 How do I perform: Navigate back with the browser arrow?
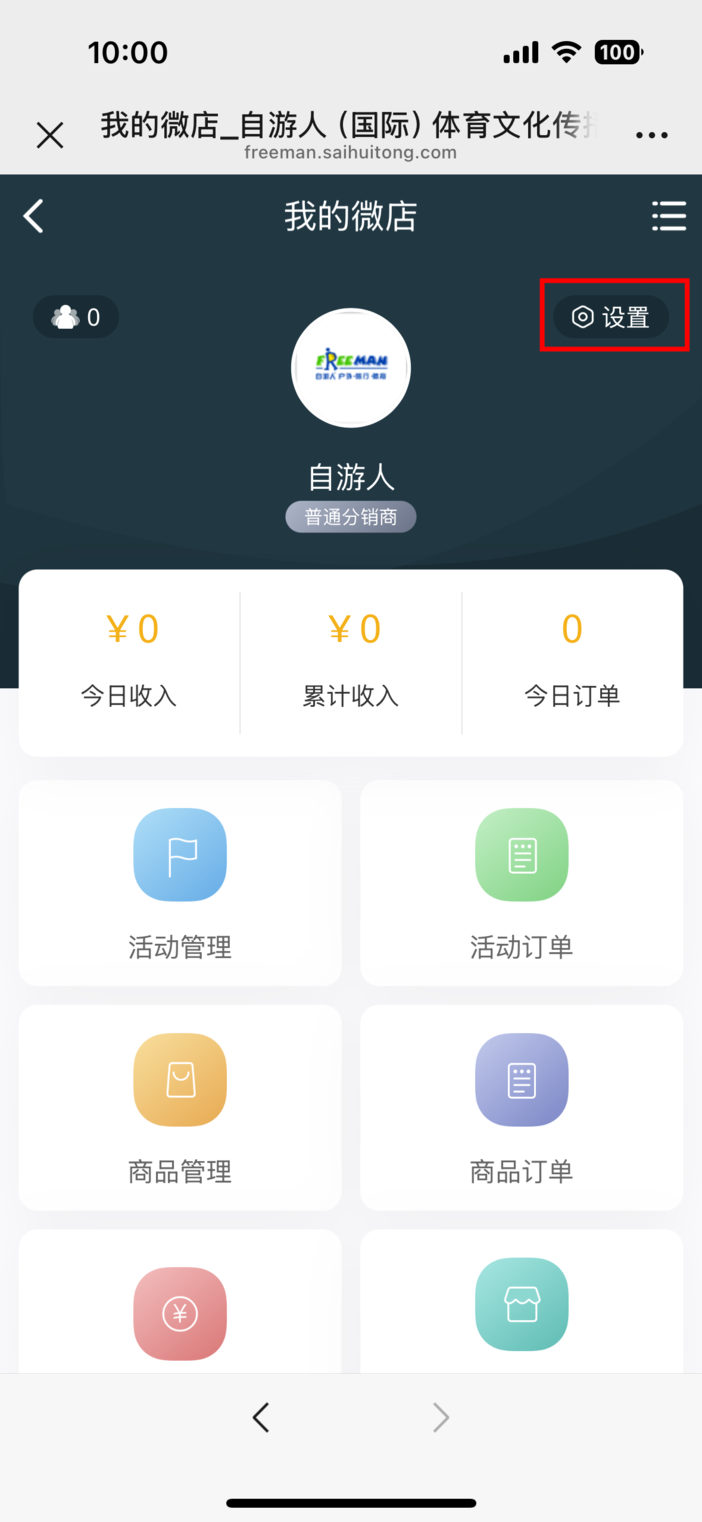[261, 1417]
